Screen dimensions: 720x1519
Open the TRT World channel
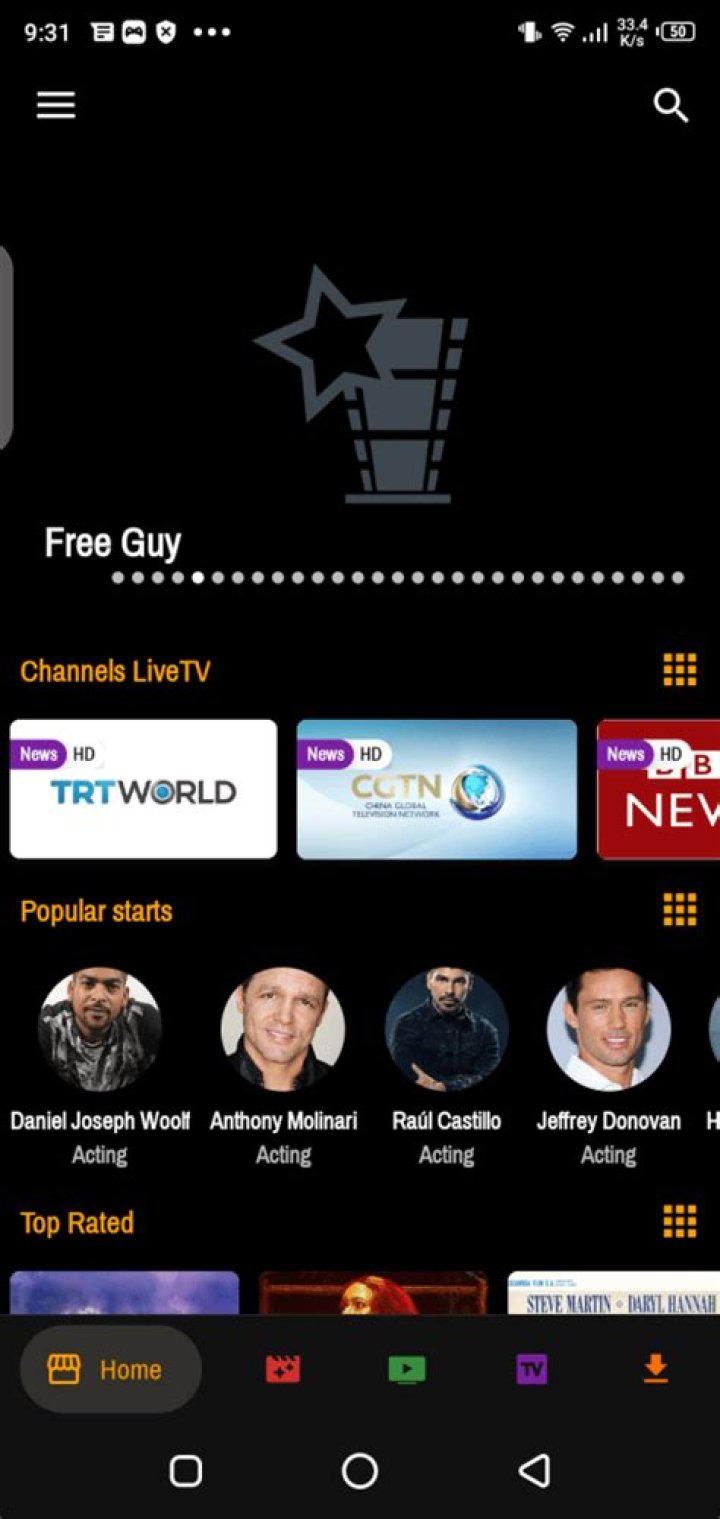pyautogui.click(x=142, y=788)
